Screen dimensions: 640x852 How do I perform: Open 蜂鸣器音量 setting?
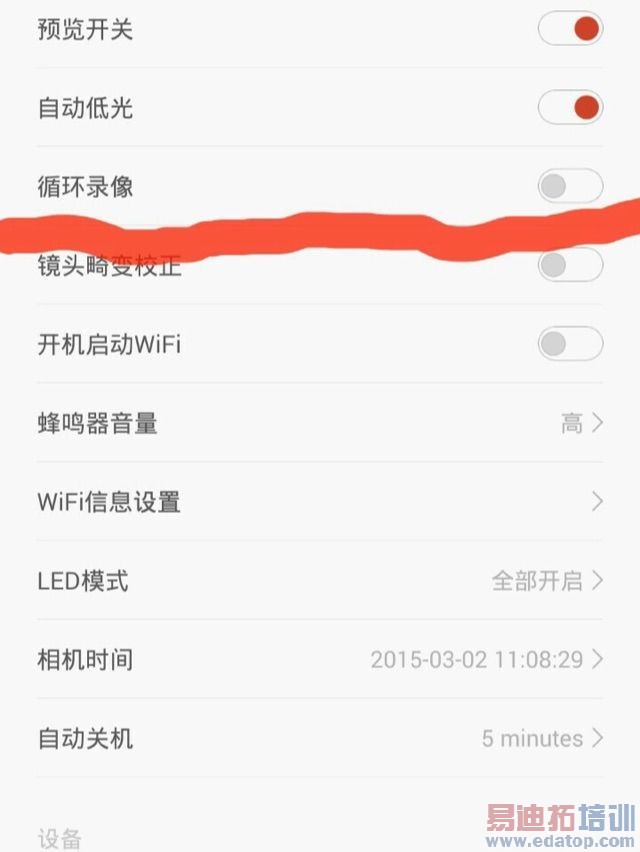320,424
